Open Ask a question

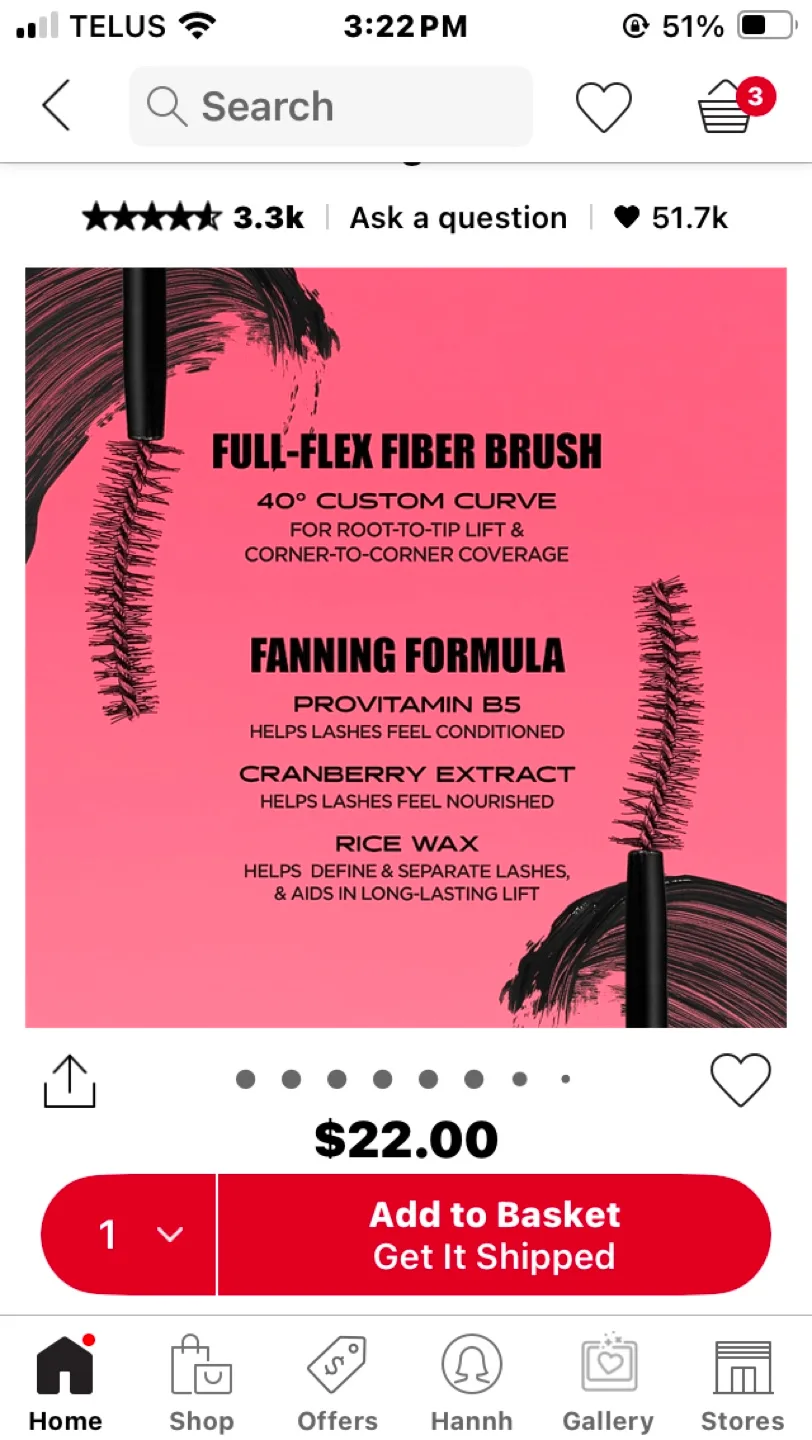457,218
